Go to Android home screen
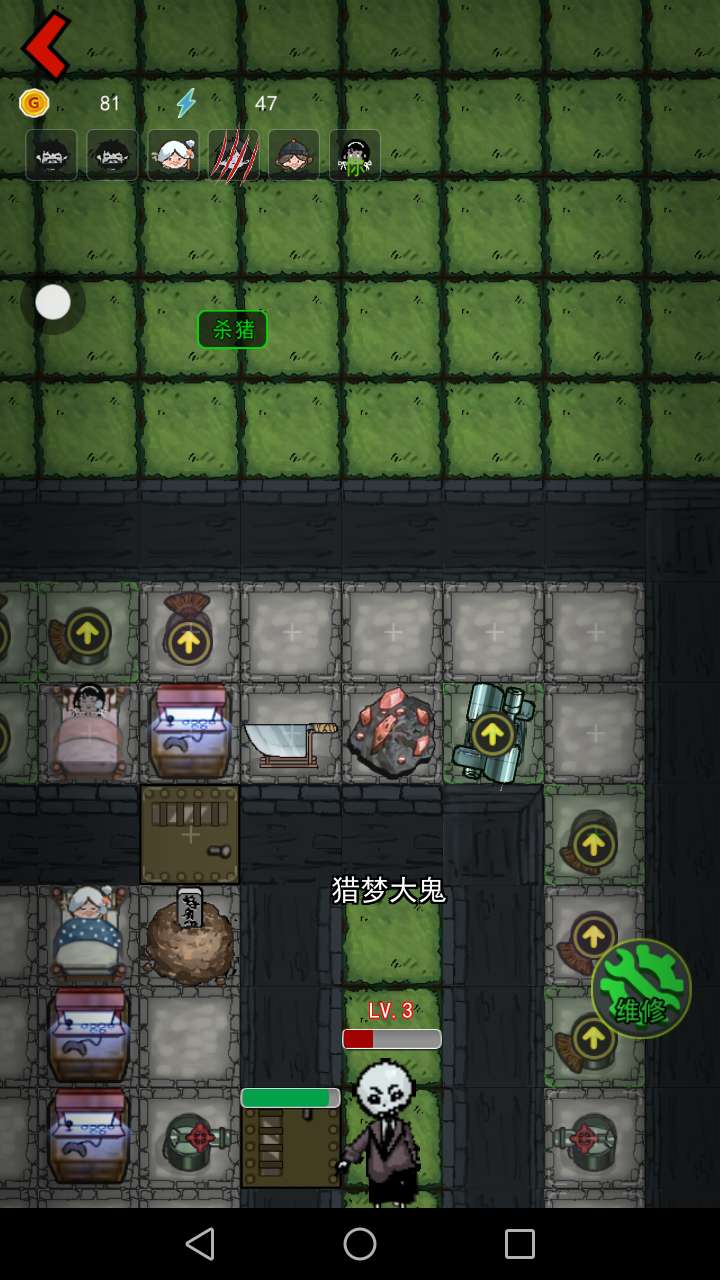Screen dimensions: 720x1280 click(x=360, y=1244)
